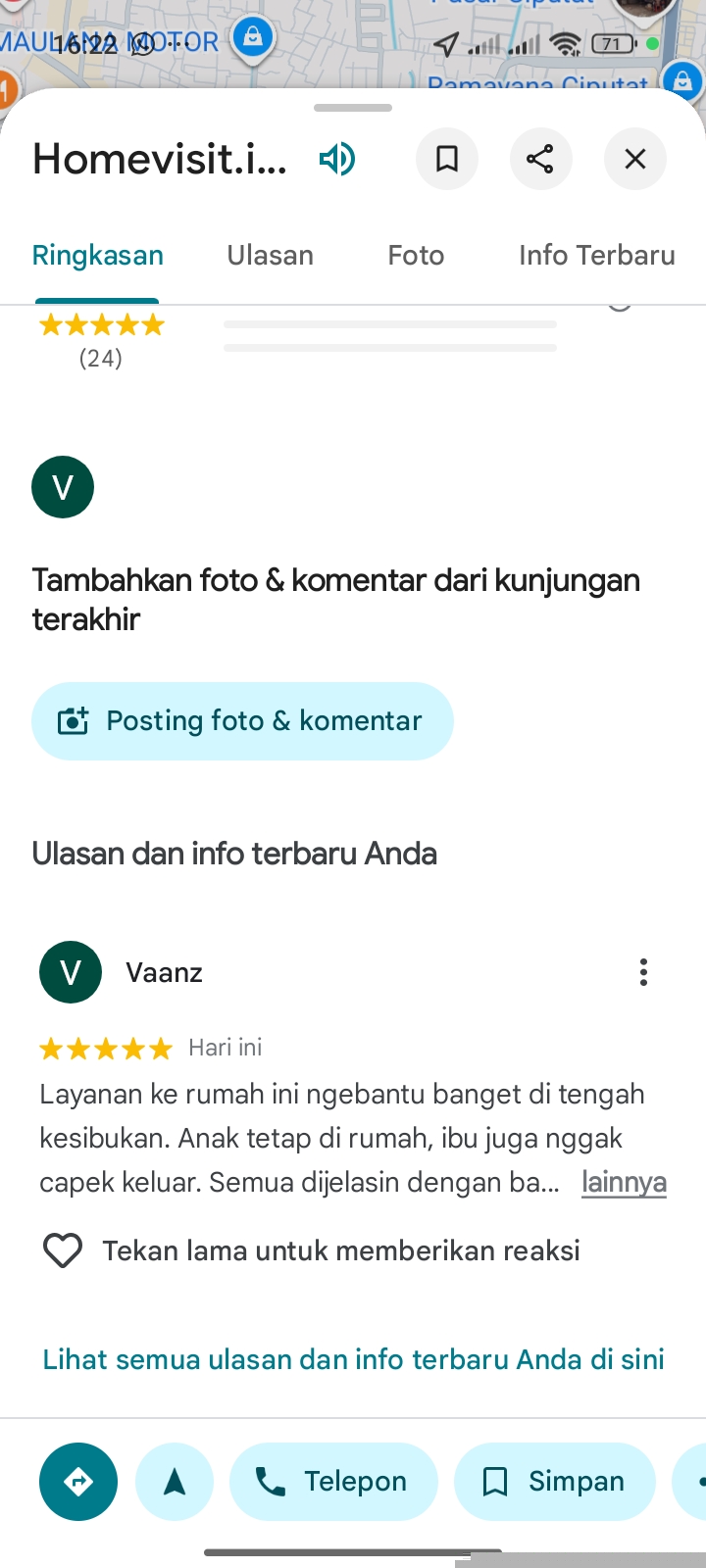Expand the review with lainnya link
The height and width of the screenshot is (1568, 706).
(x=624, y=1182)
